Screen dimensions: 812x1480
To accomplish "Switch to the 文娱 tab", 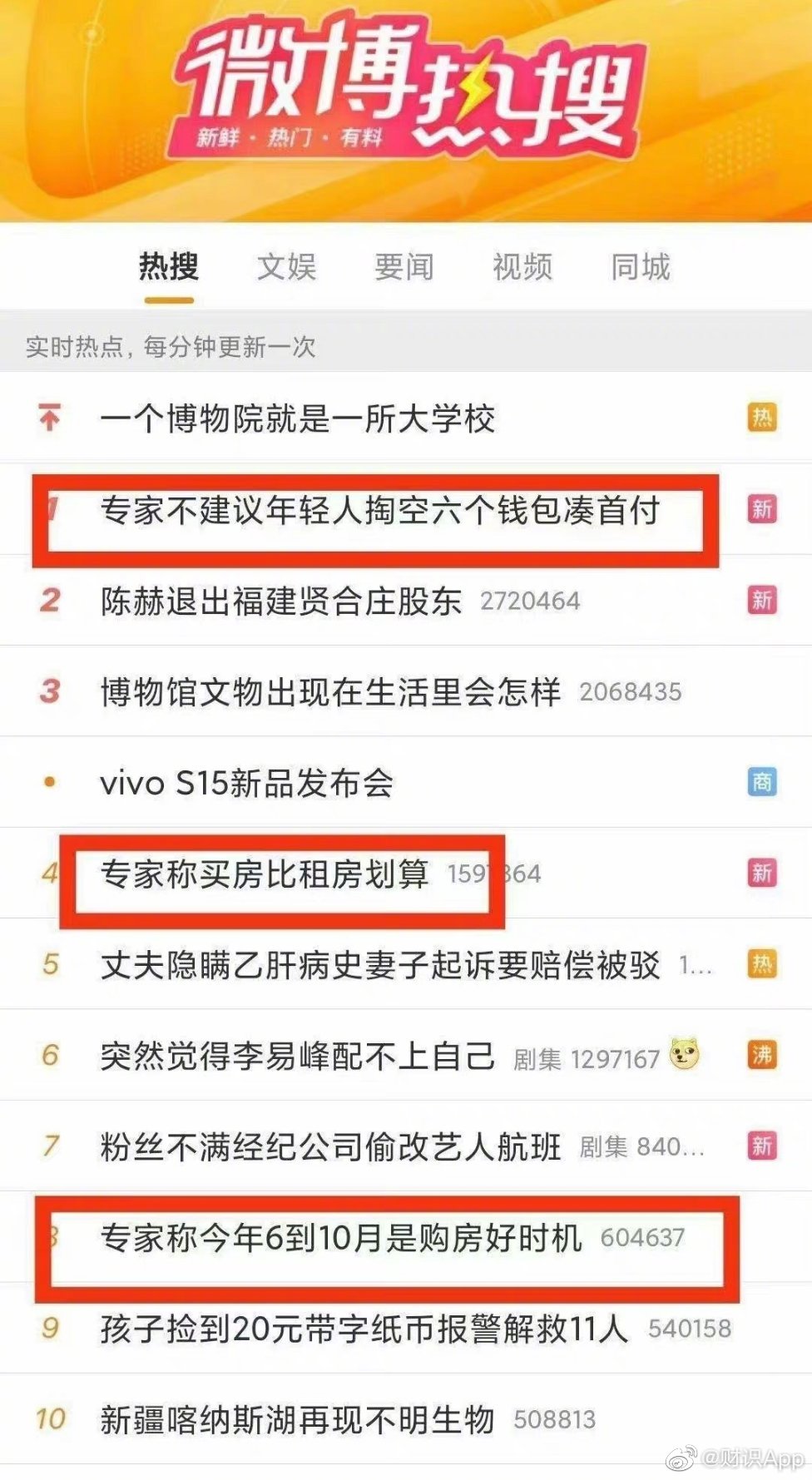I will point(286,268).
